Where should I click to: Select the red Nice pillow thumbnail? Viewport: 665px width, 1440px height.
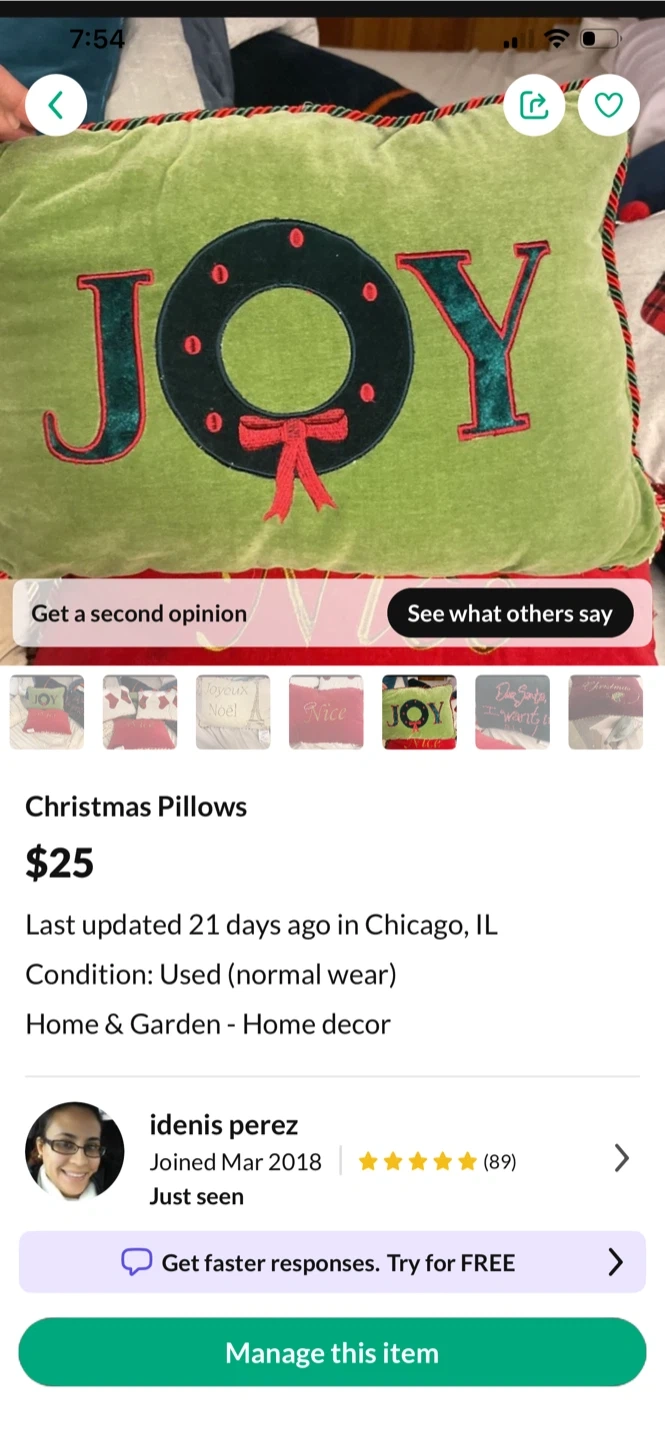pyautogui.click(x=326, y=712)
